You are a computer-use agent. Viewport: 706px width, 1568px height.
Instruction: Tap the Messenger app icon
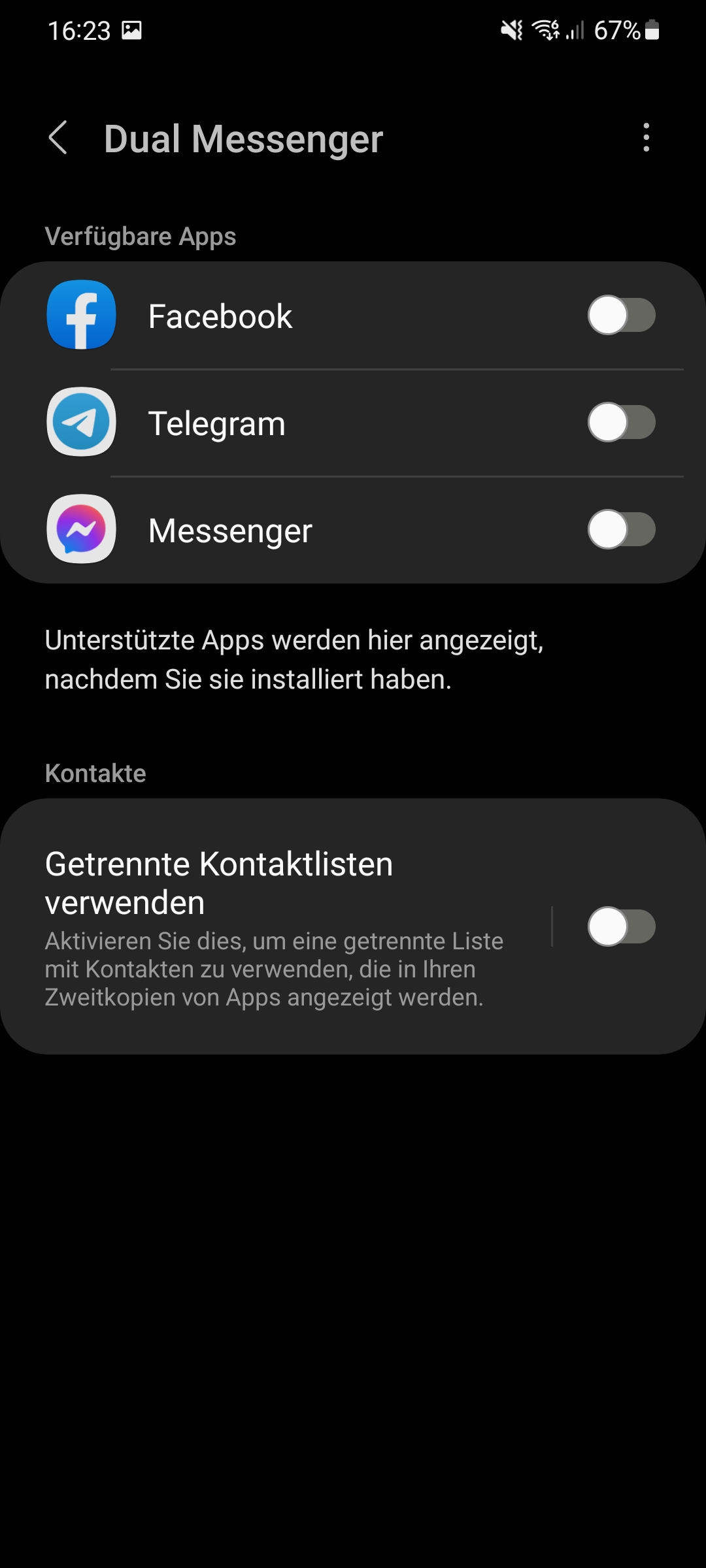pyautogui.click(x=80, y=530)
